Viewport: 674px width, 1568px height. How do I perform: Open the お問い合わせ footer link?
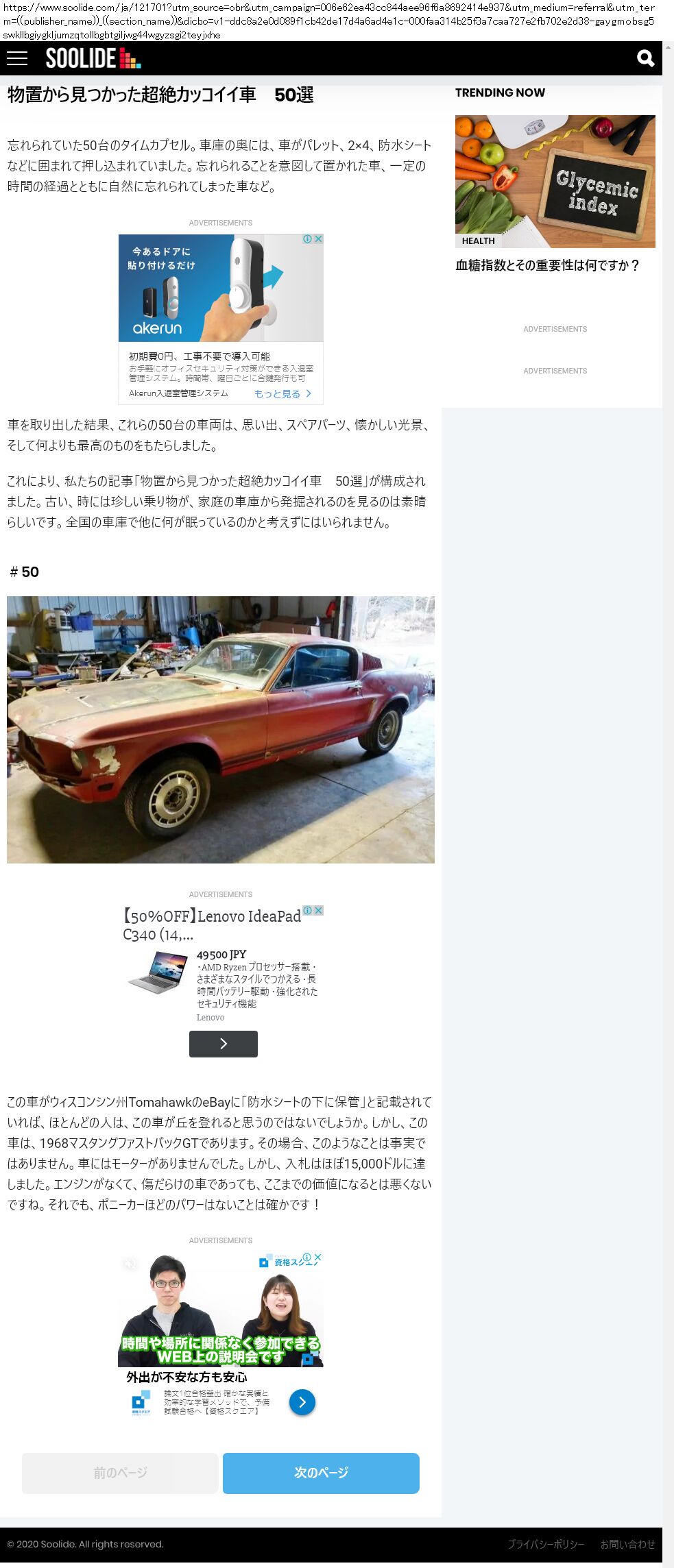pyautogui.click(x=627, y=1544)
